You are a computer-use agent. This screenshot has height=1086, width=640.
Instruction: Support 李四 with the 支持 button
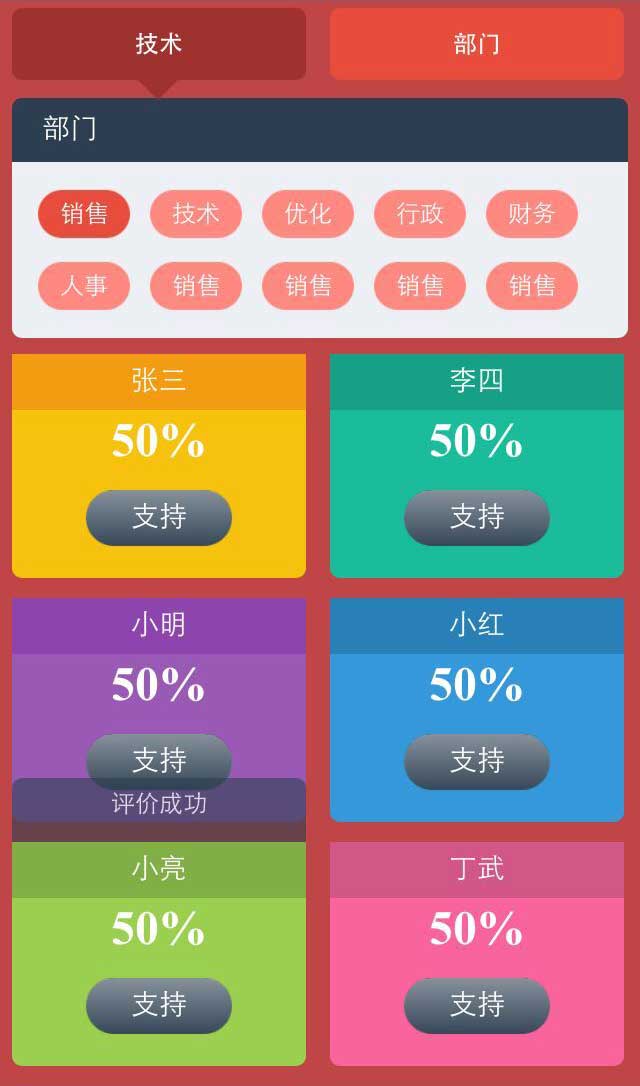coord(477,517)
